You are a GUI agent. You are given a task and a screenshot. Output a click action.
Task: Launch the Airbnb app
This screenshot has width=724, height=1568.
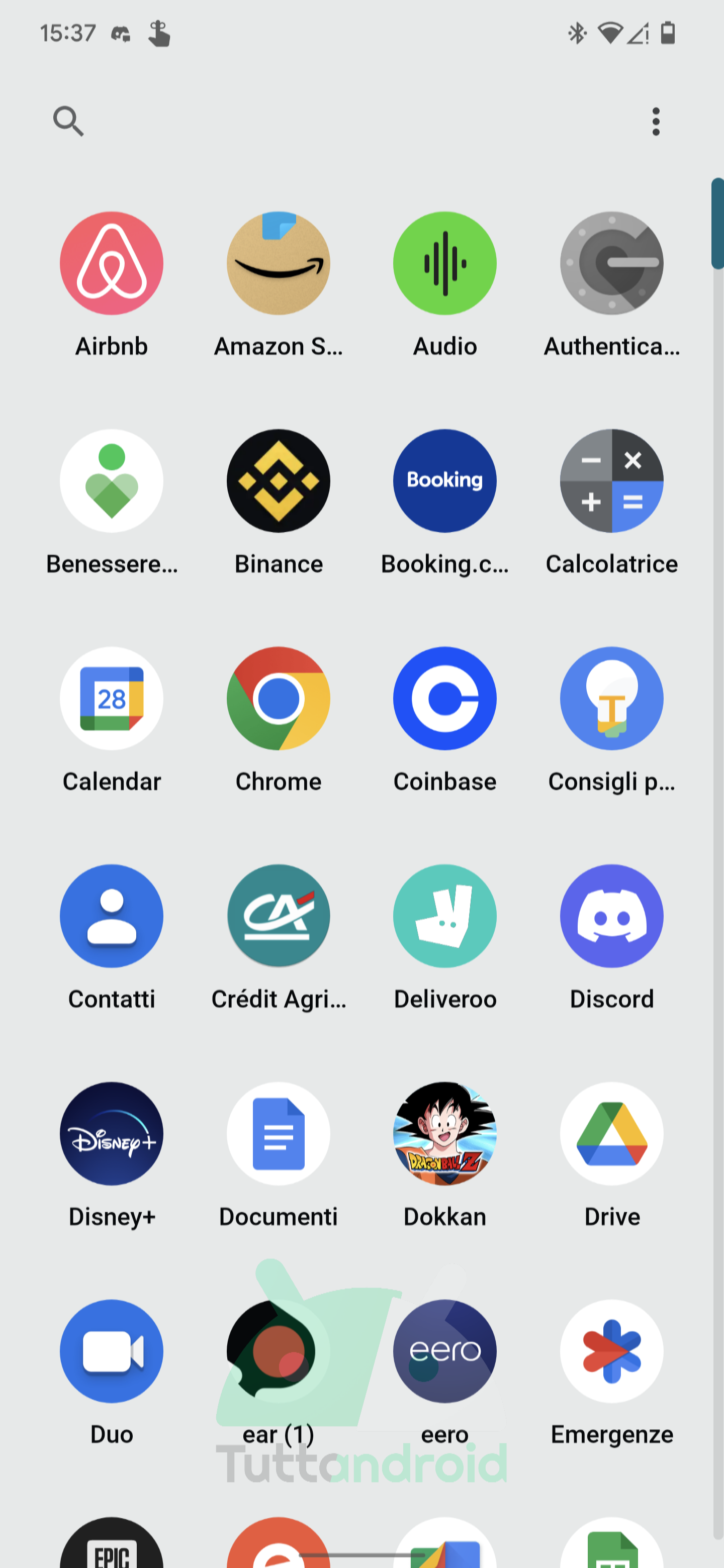[112, 263]
